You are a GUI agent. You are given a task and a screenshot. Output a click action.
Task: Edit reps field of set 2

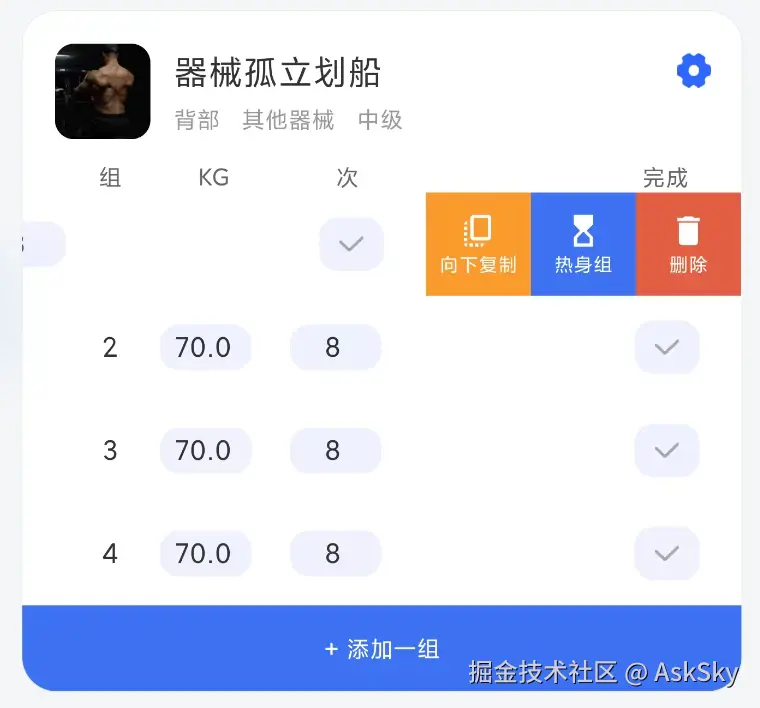(335, 347)
